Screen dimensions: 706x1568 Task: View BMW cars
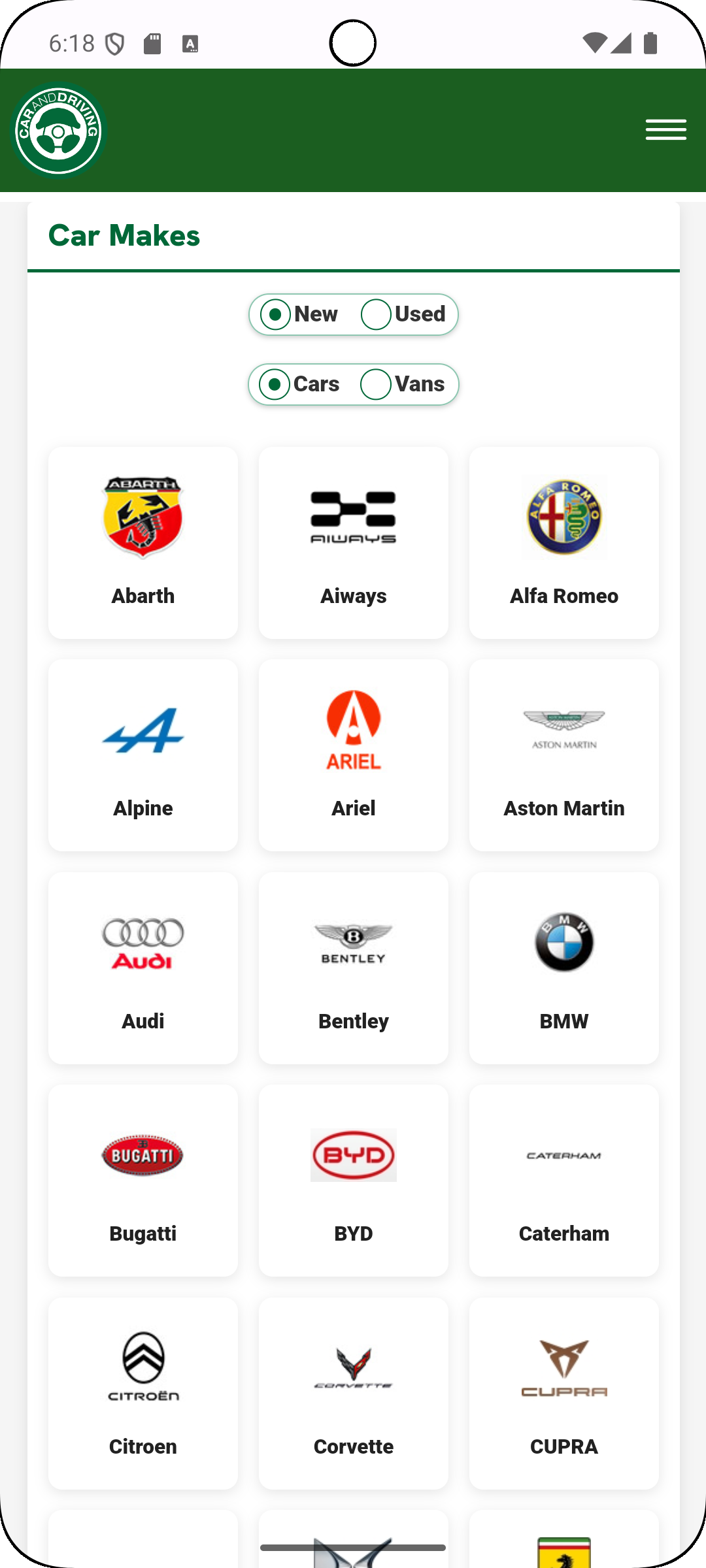click(x=564, y=968)
